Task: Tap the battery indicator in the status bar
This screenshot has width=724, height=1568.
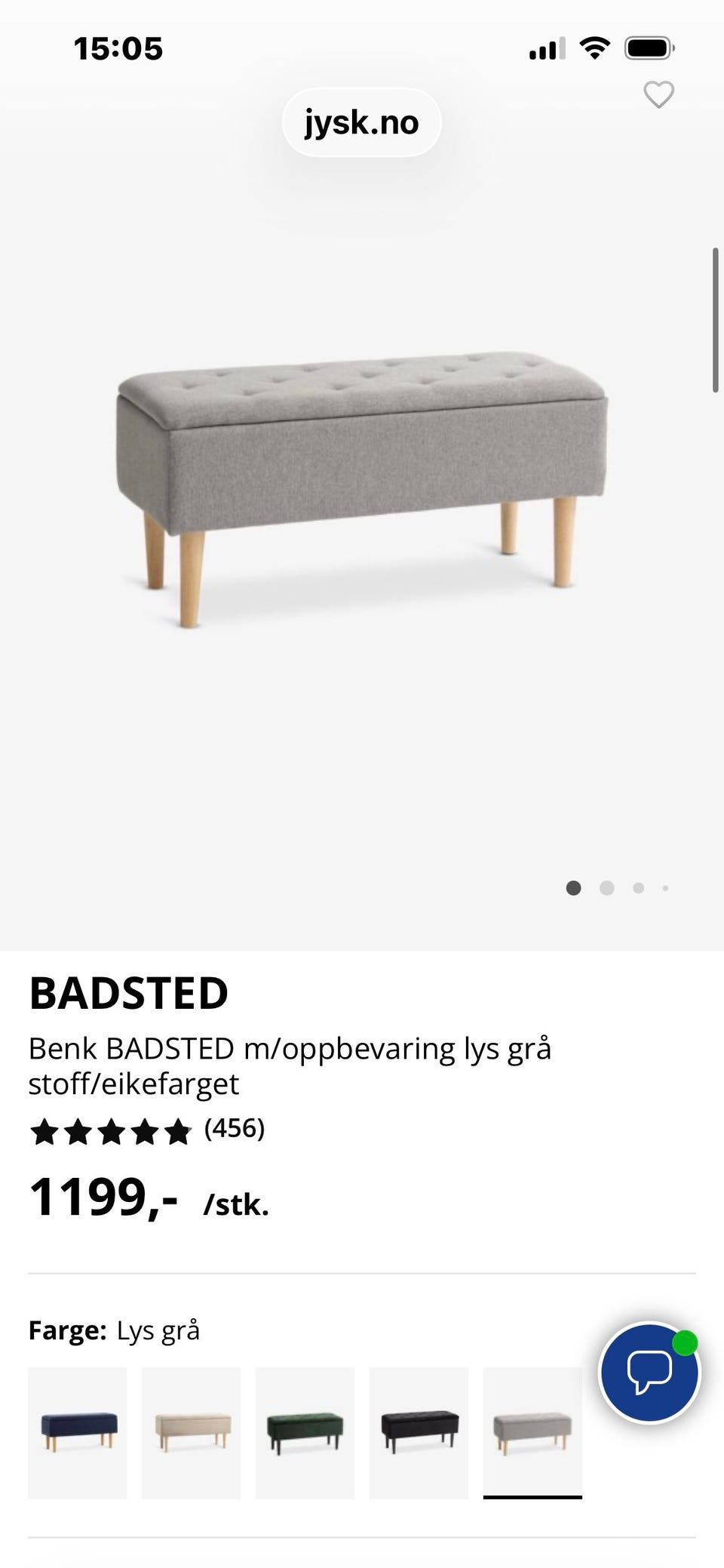Action: 650,45
